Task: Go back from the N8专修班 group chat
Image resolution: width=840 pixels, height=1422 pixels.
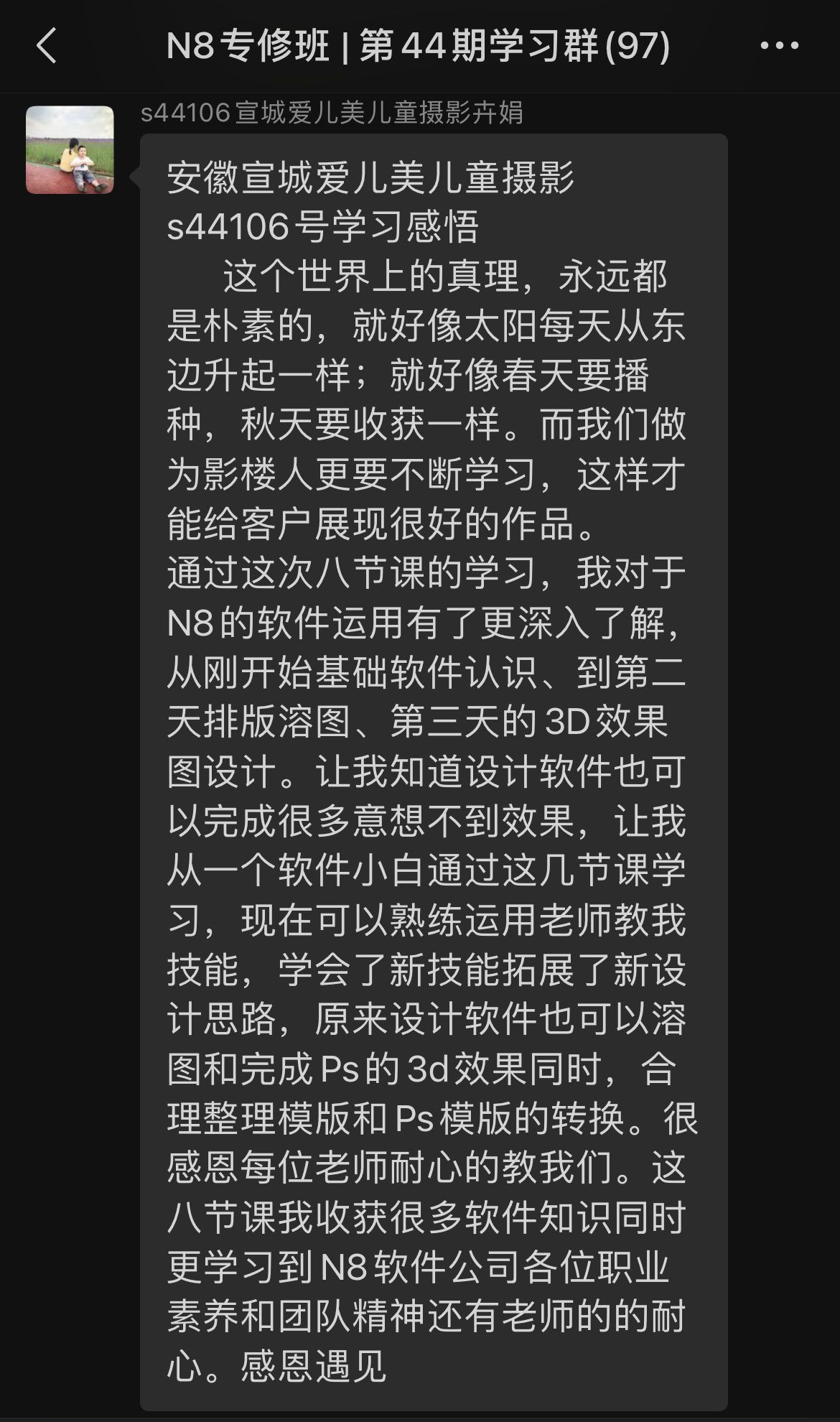Action: [x=47, y=46]
